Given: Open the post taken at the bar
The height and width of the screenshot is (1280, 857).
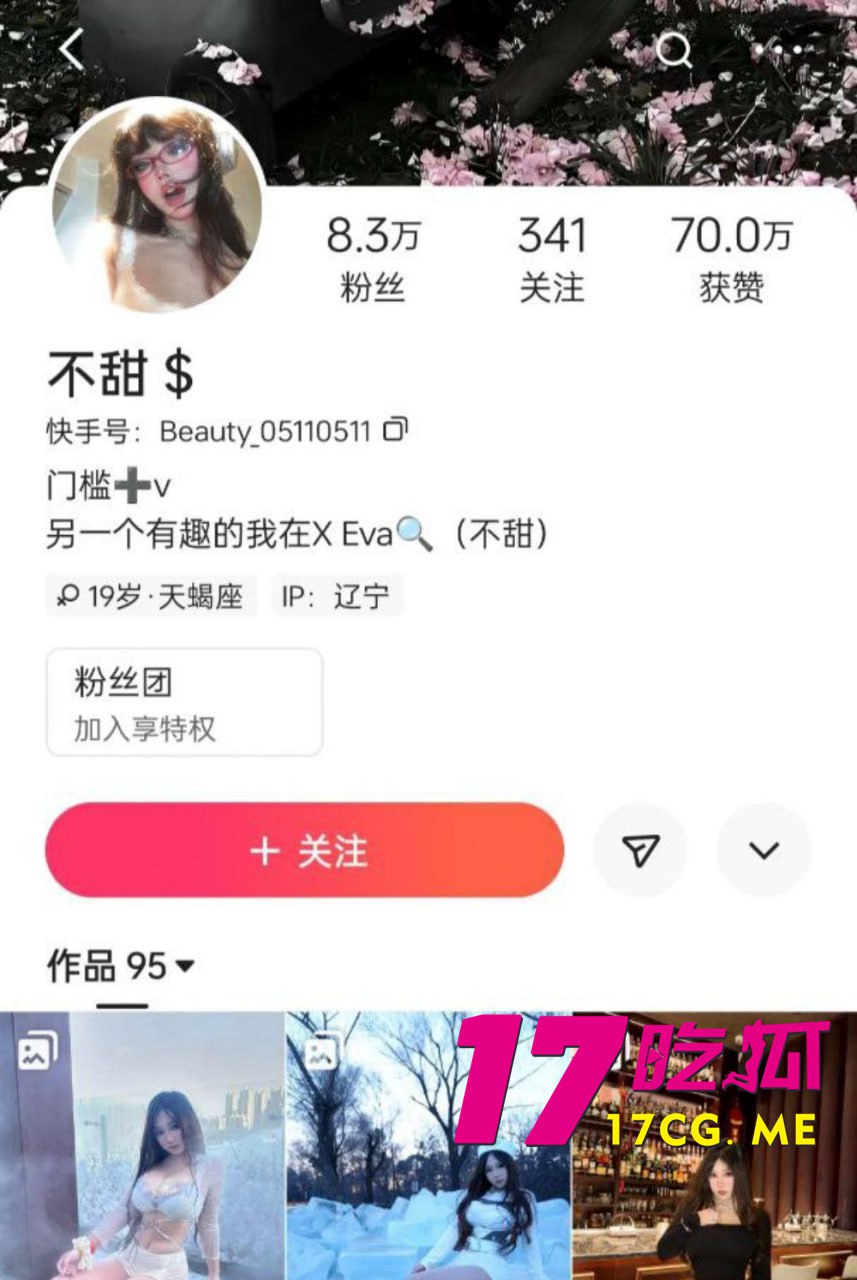Looking at the screenshot, I should pyautogui.click(x=714, y=1180).
